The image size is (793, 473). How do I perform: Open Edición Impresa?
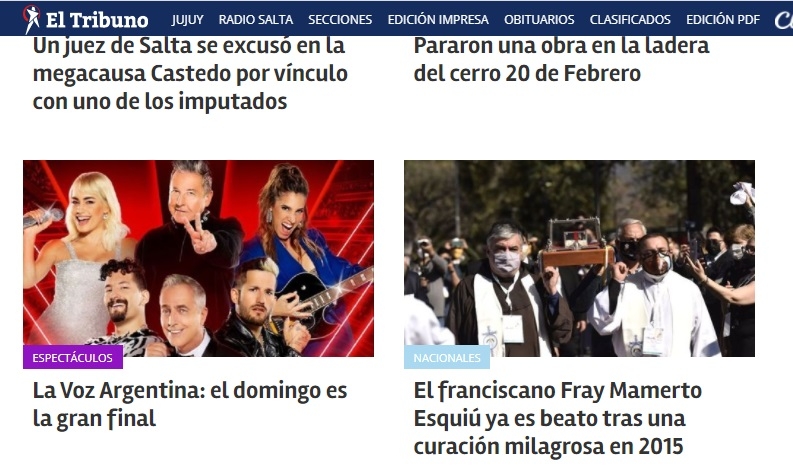[x=438, y=20]
